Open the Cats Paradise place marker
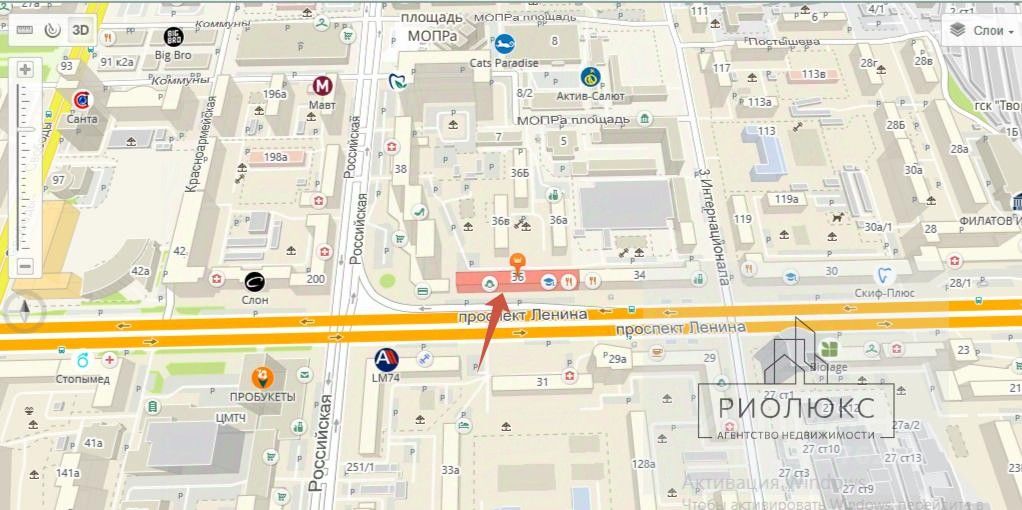This screenshot has height=510, width=1022. coord(504,44)
